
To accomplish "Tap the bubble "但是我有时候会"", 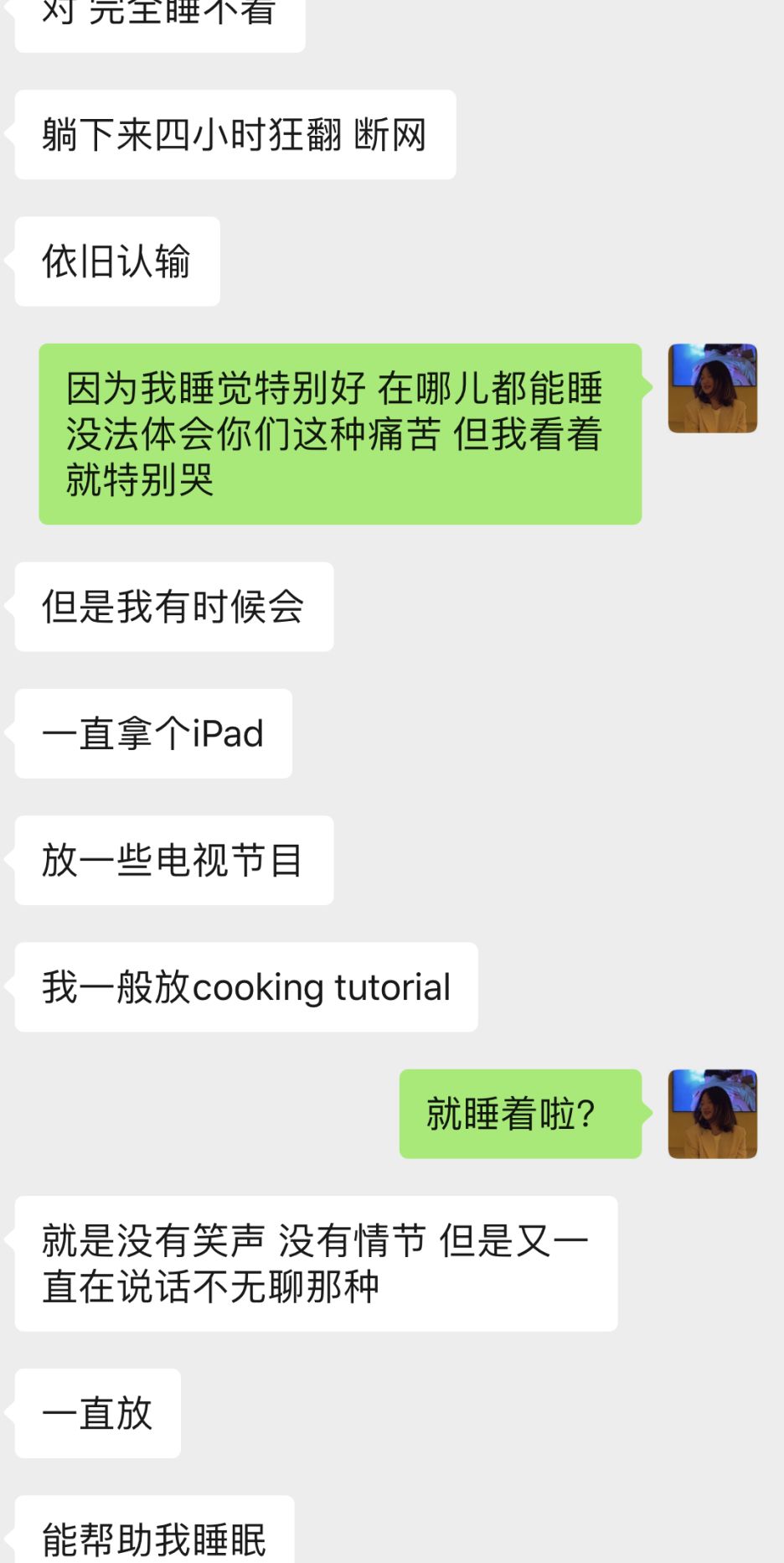I will tap(173, 608).
